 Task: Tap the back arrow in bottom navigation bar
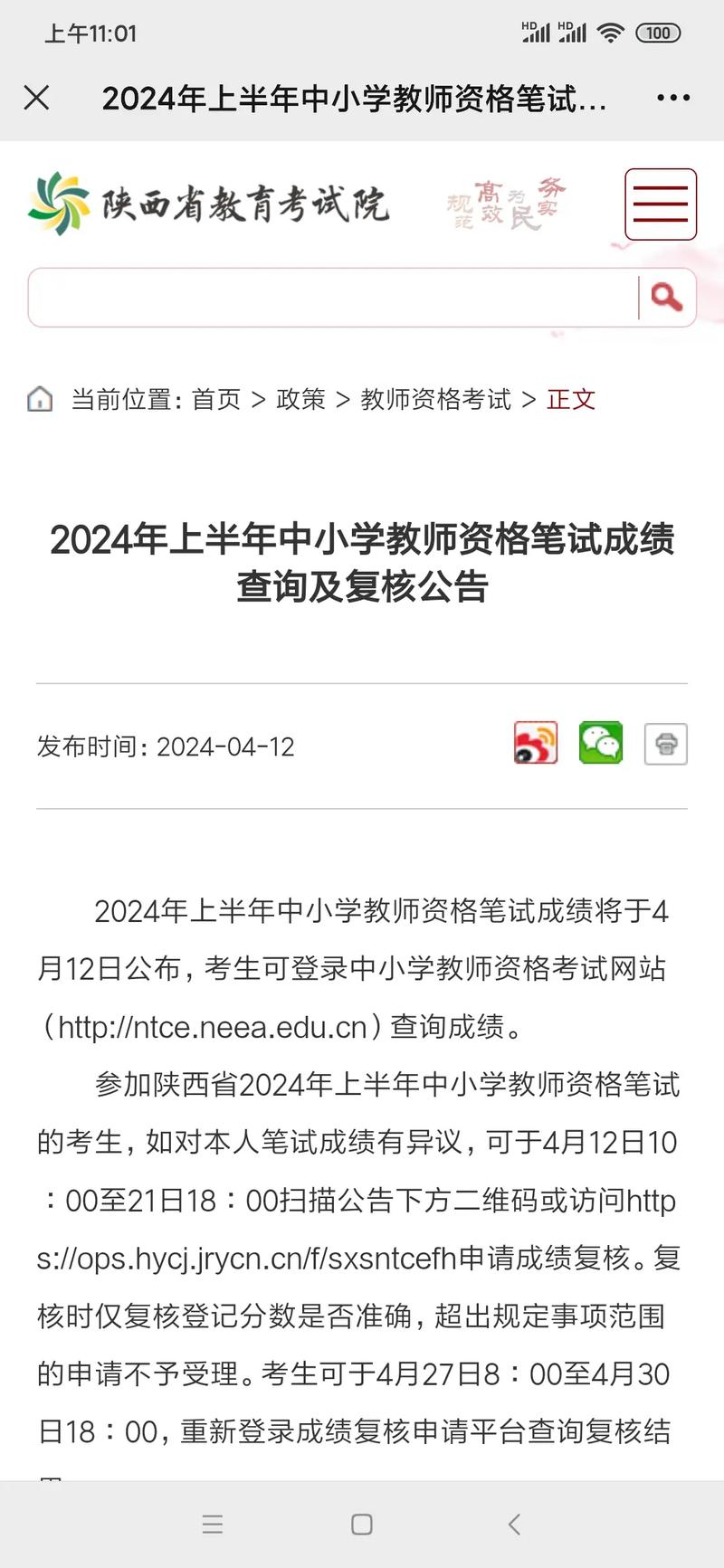514,1524
